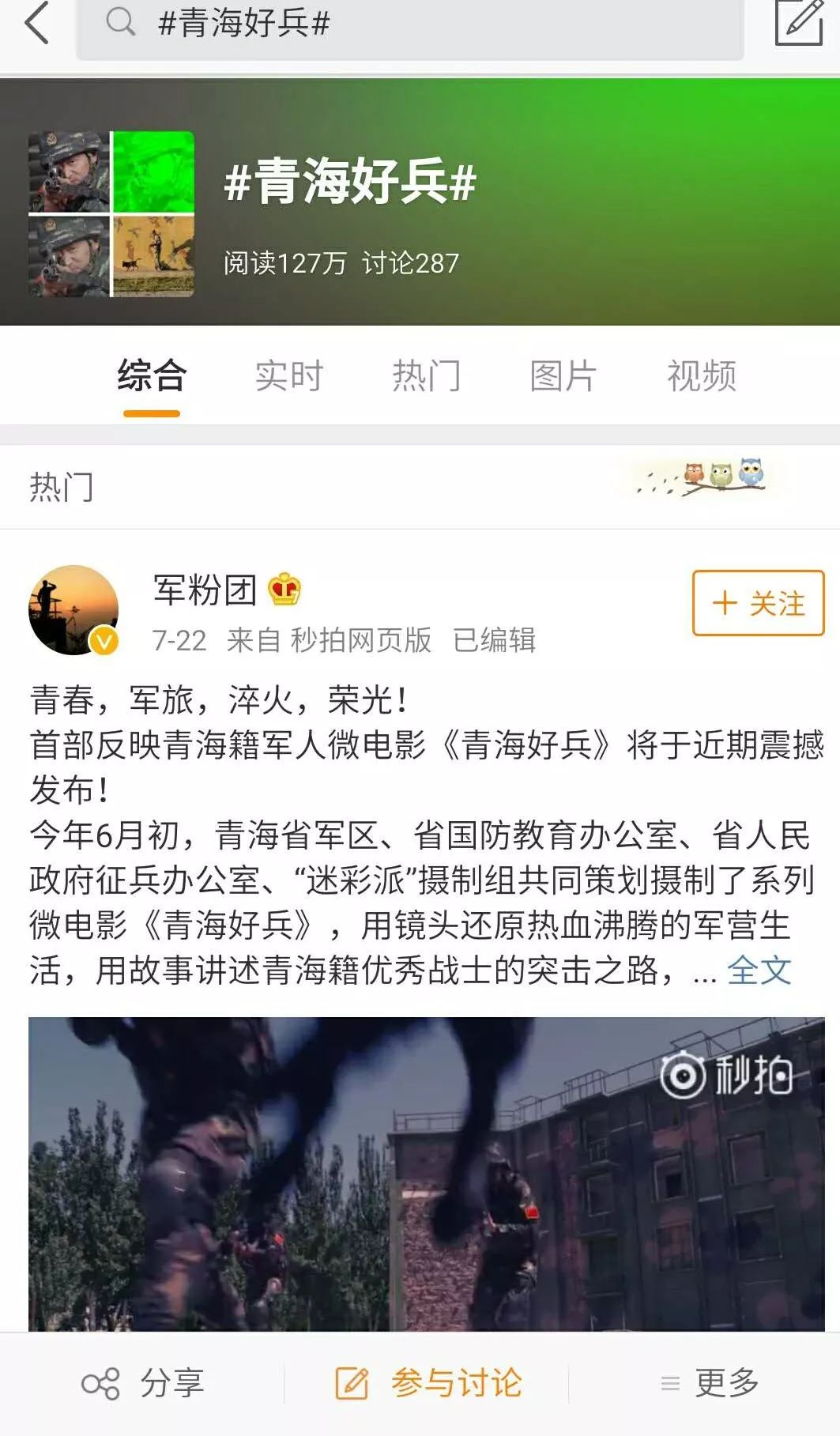Open the #青海好兵# topic cover image
Screen dimensions: 840x1436
pos(111,214)
